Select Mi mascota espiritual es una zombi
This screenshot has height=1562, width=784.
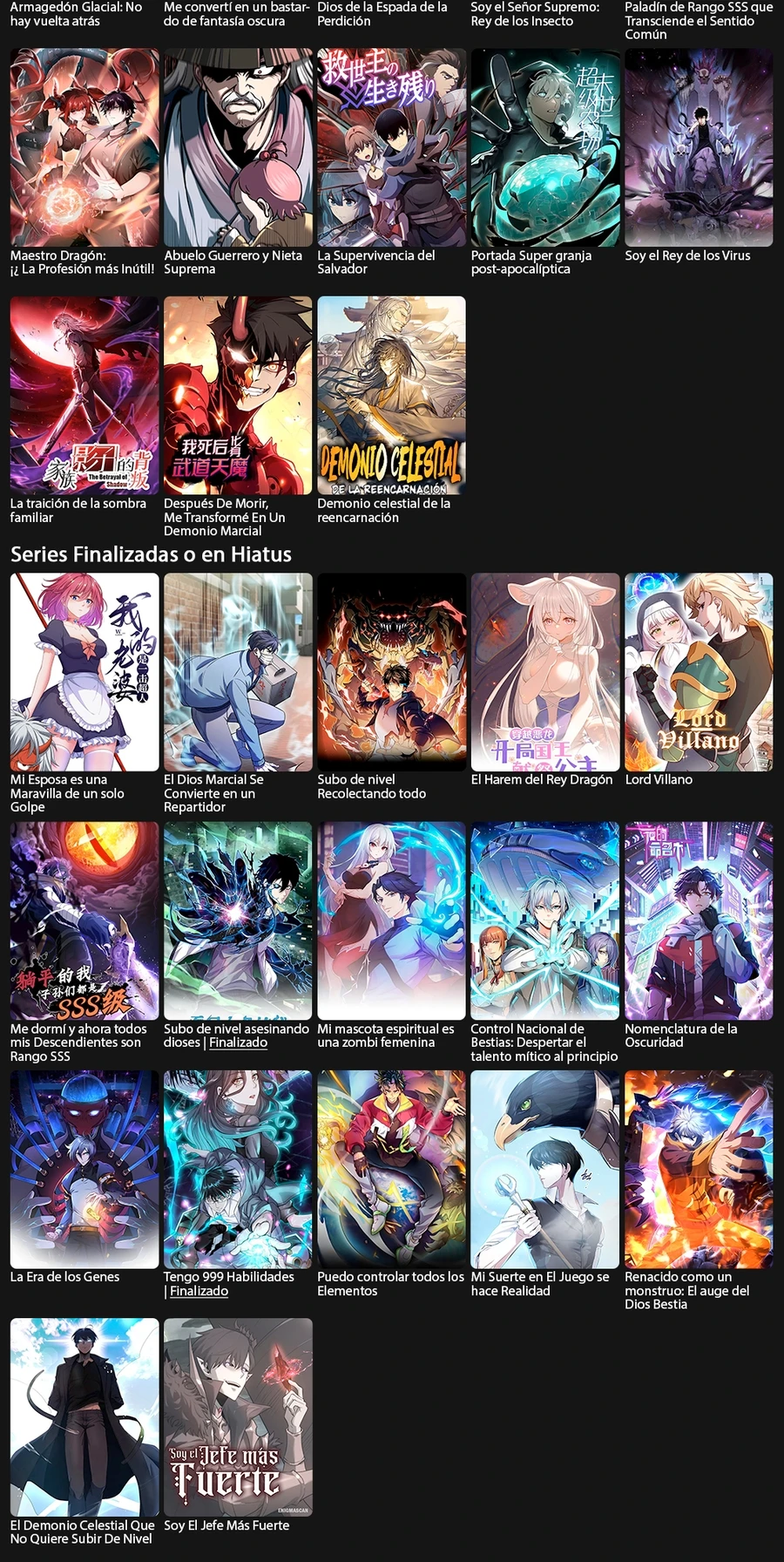tap(392, 920)
